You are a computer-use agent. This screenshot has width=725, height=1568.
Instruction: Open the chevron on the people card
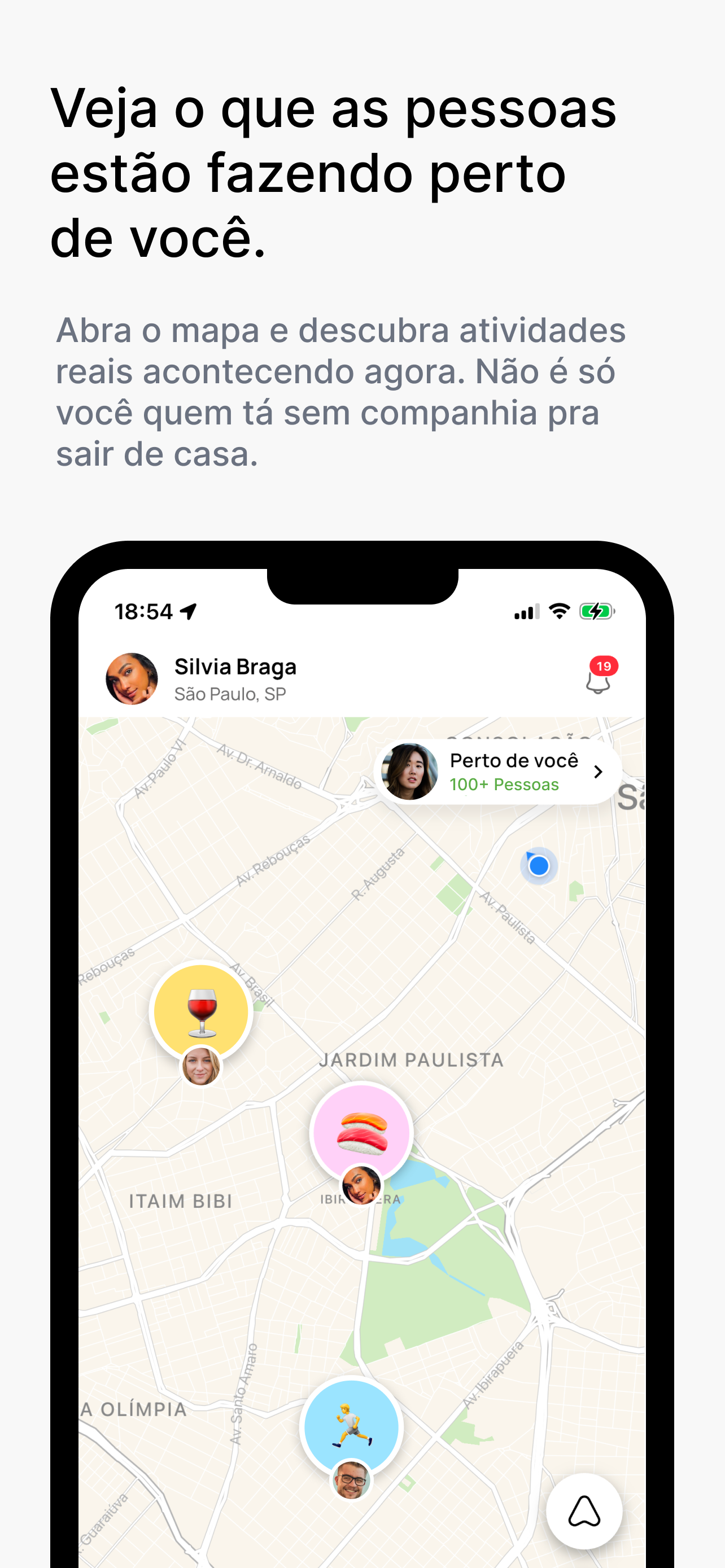click(599, 770)
